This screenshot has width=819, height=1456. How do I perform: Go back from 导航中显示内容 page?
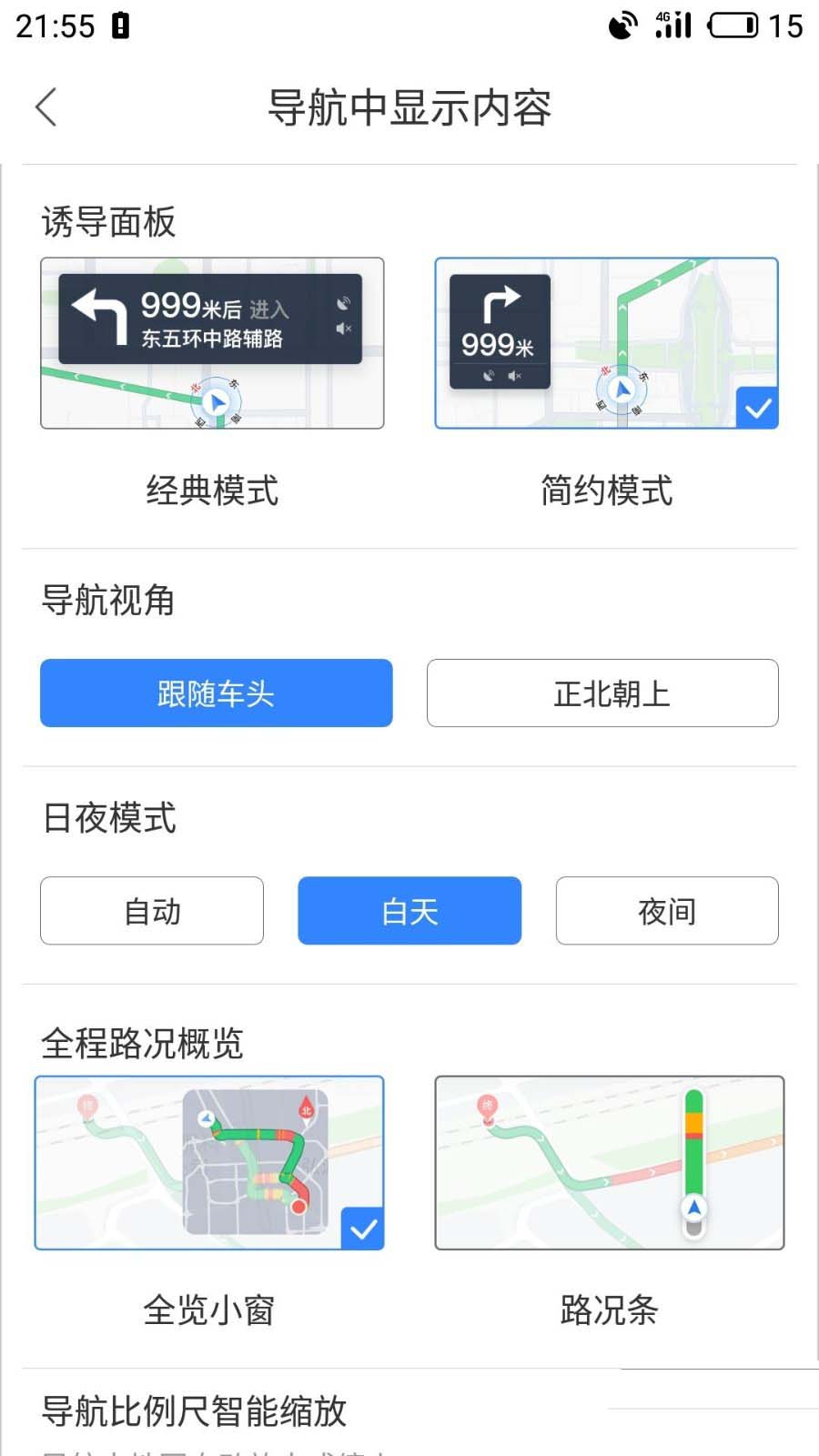(x=47, y=107)
